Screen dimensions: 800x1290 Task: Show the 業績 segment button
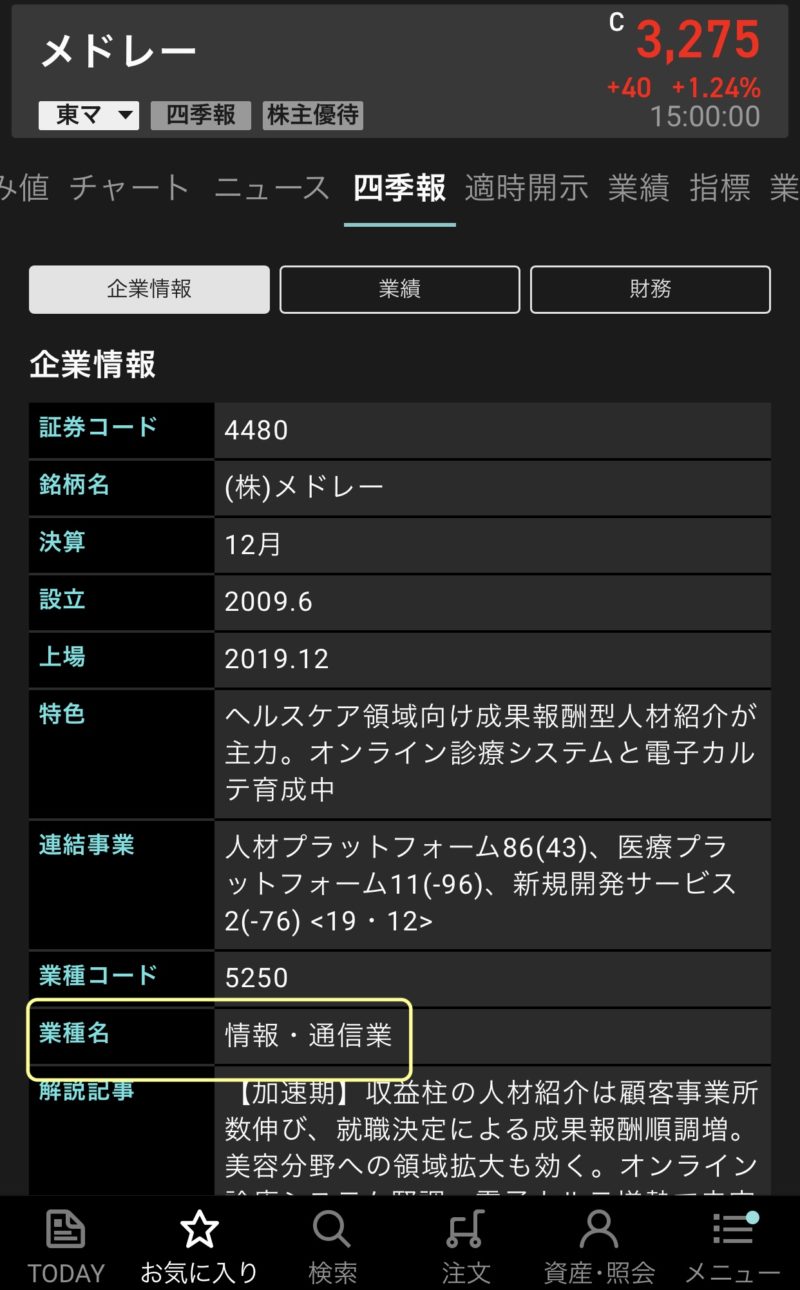click(399, 289)
